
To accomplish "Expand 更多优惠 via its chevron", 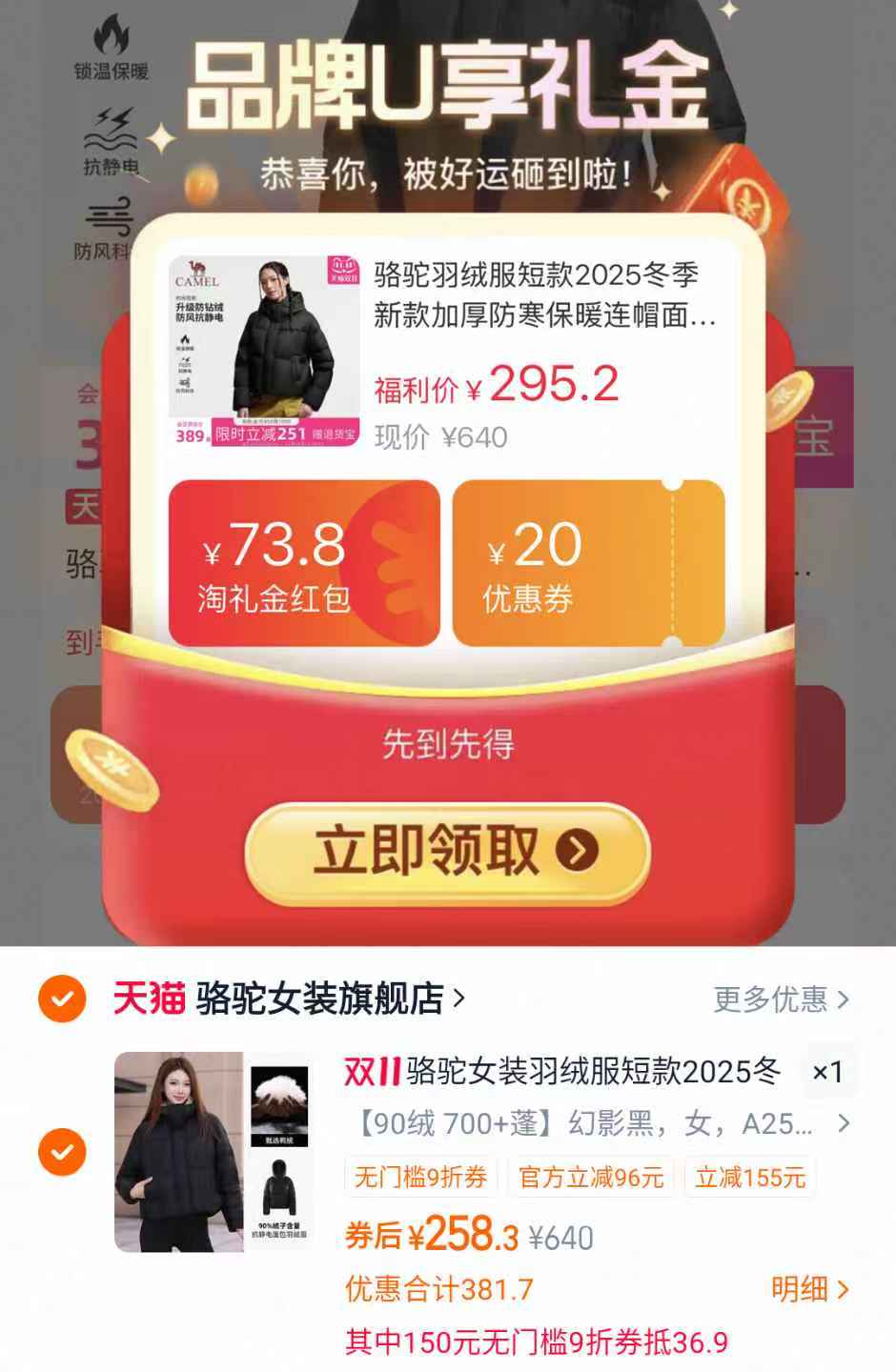I will point(845,1000).
